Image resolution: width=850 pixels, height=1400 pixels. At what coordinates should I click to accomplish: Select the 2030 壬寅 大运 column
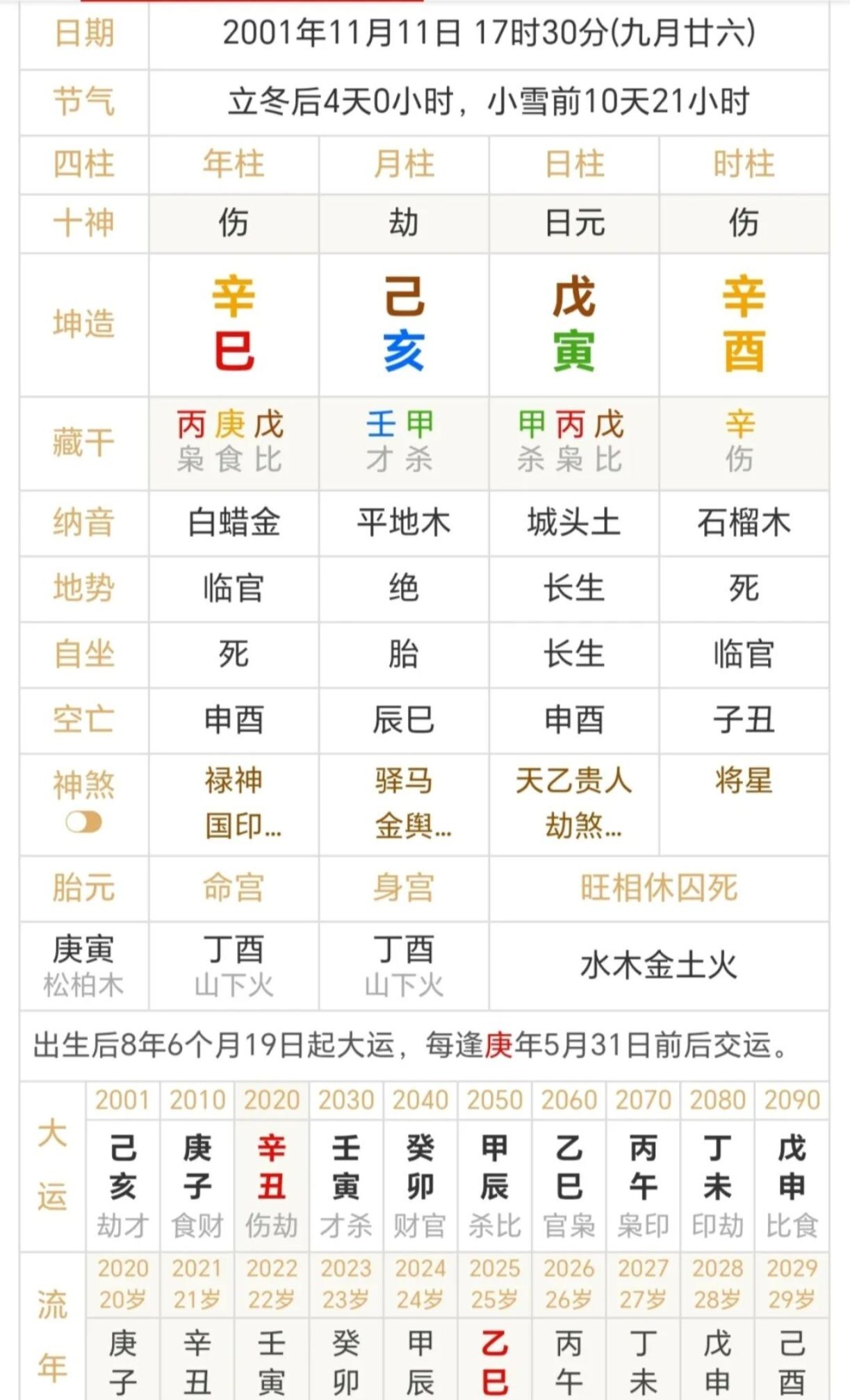[x=345, y=1168]
